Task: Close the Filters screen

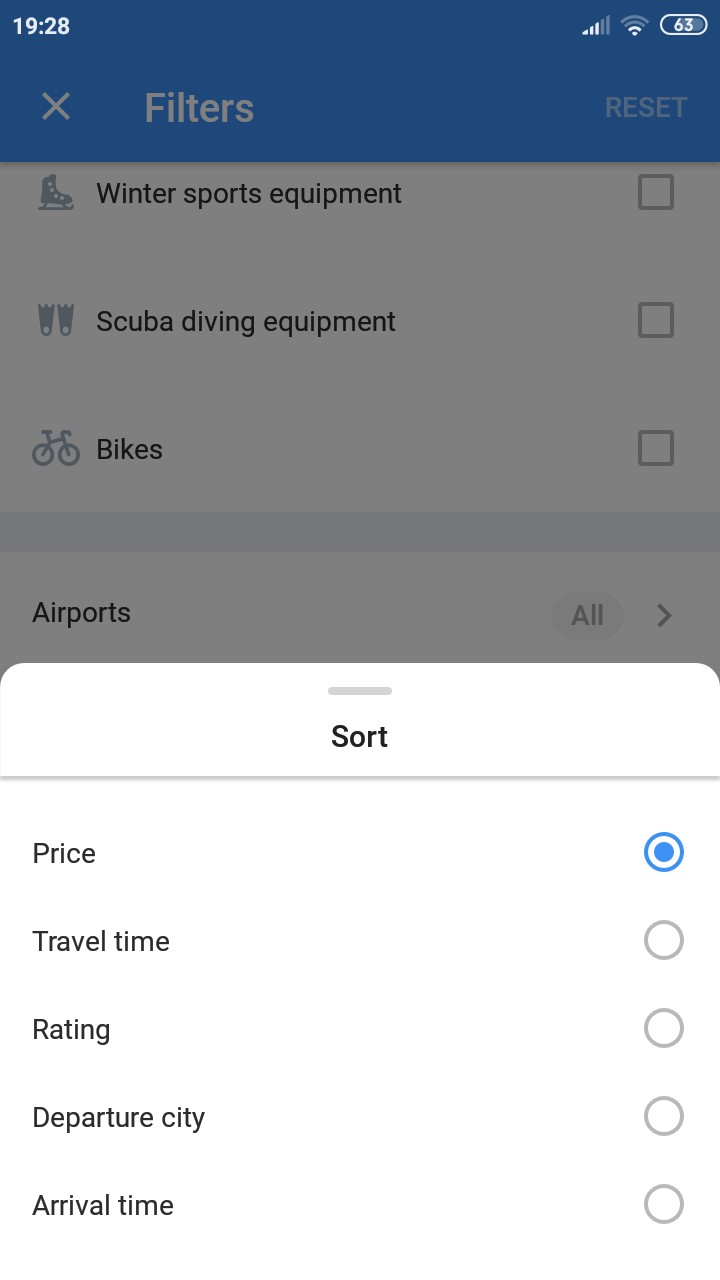Action: 56,107
